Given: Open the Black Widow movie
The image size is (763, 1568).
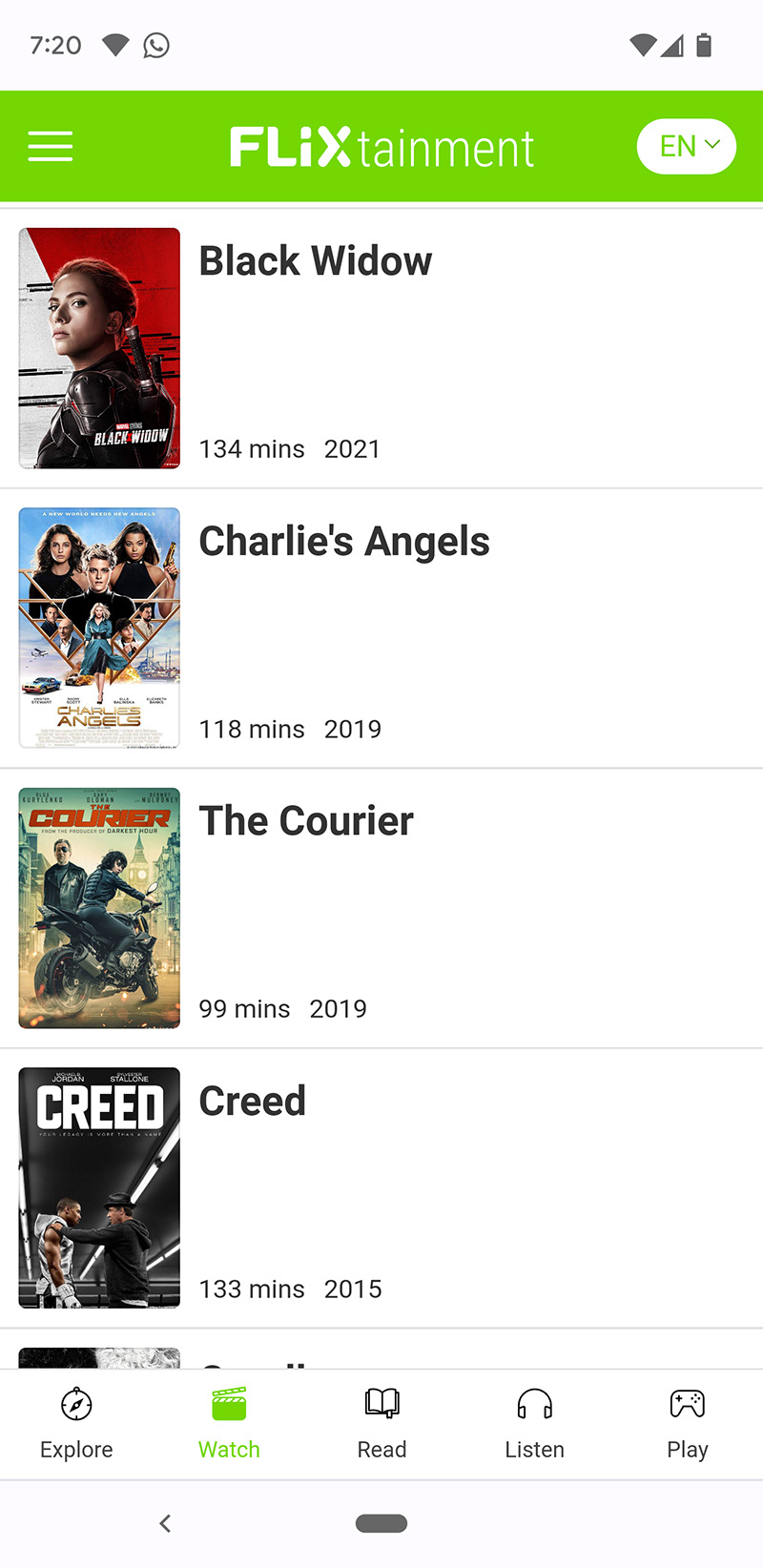Looking at the screenshot, I should click(315, 261).
